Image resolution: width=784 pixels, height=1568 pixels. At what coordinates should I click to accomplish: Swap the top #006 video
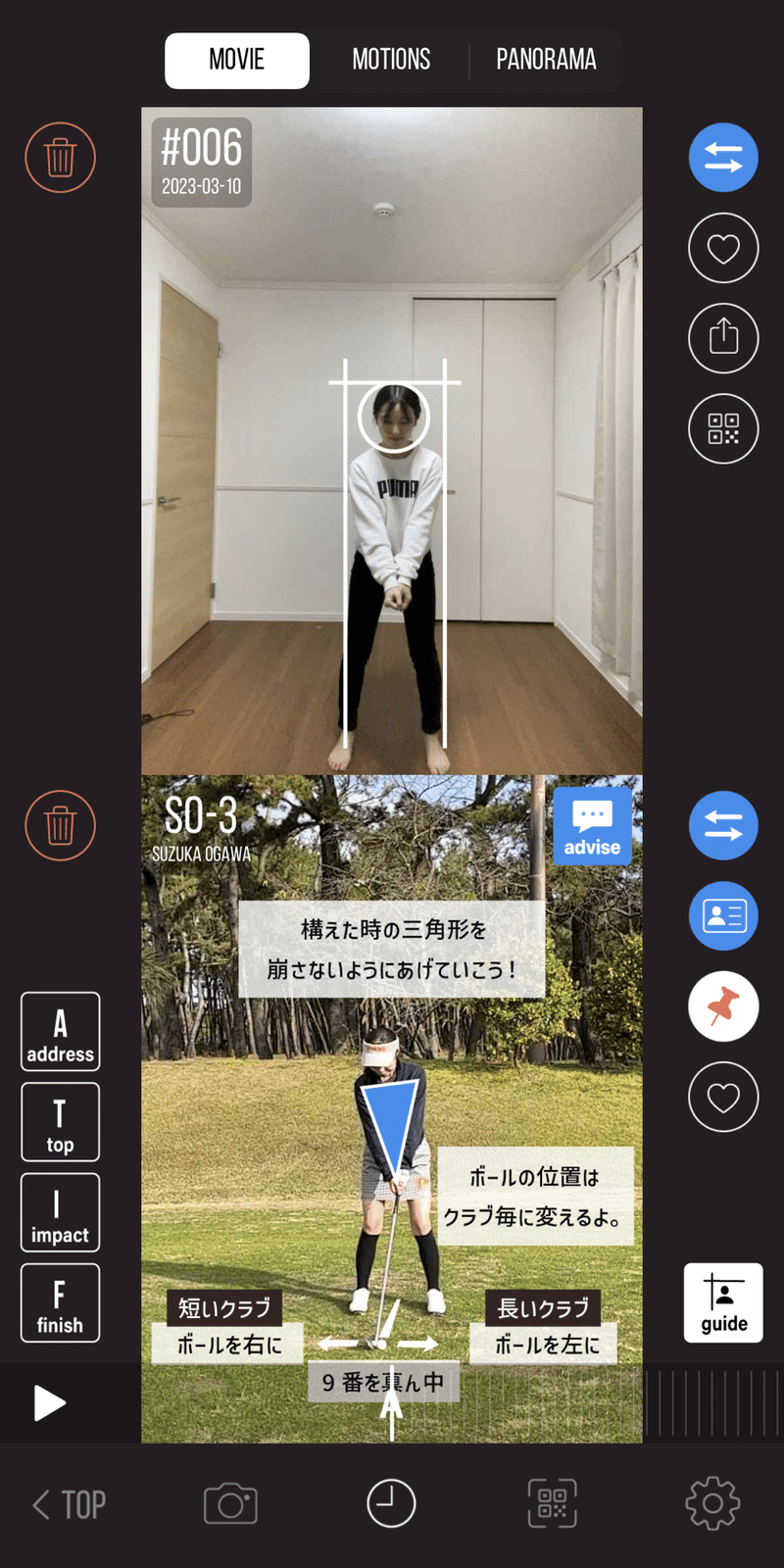pos(723,158)
